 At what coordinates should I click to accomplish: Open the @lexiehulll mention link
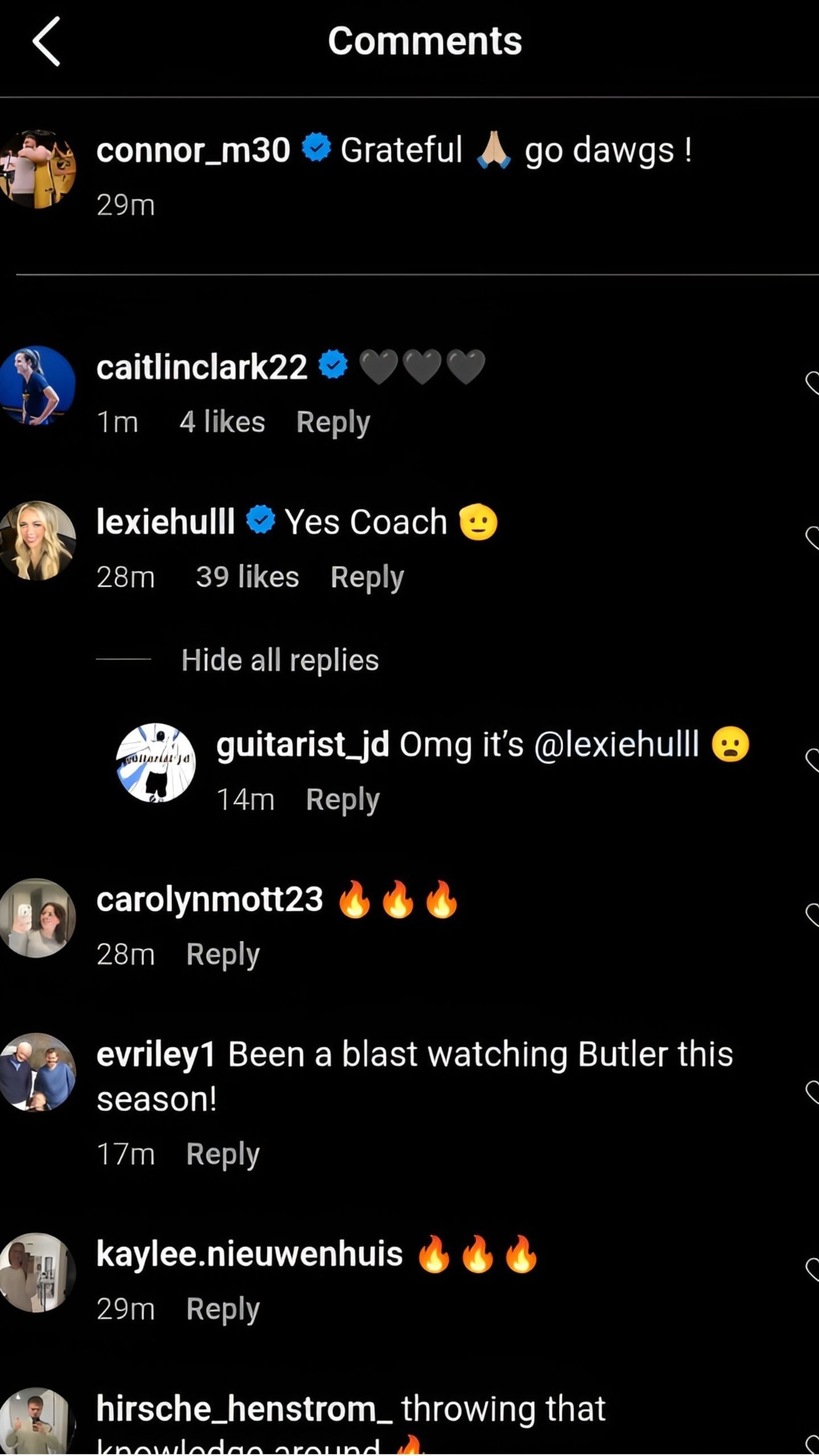[x=616, y=744]
